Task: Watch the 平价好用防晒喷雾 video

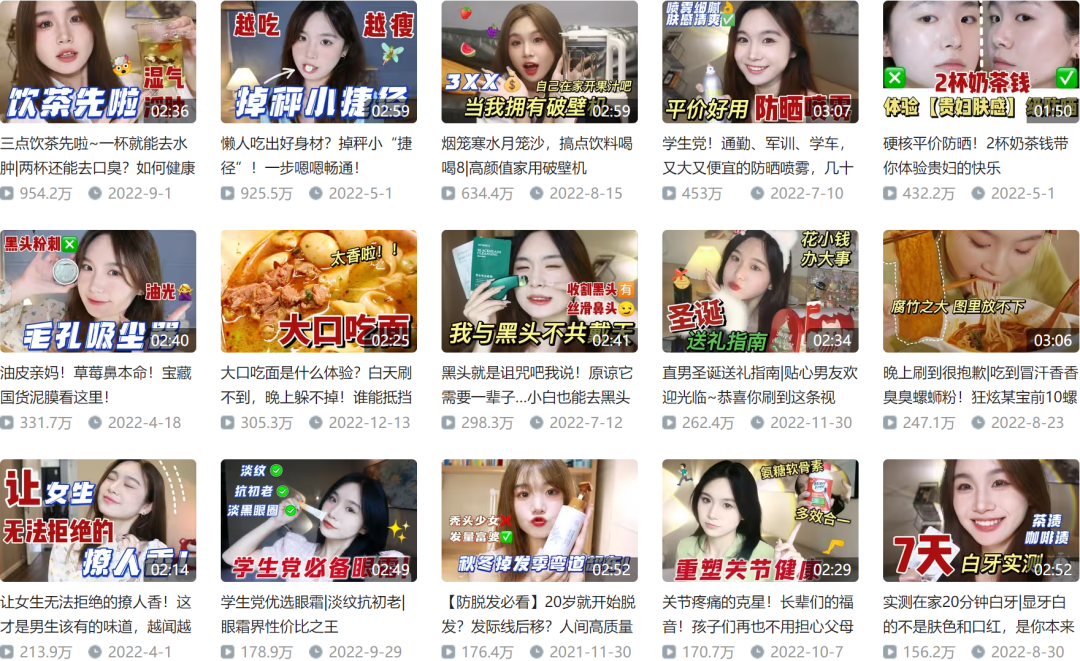Action: 760,62
